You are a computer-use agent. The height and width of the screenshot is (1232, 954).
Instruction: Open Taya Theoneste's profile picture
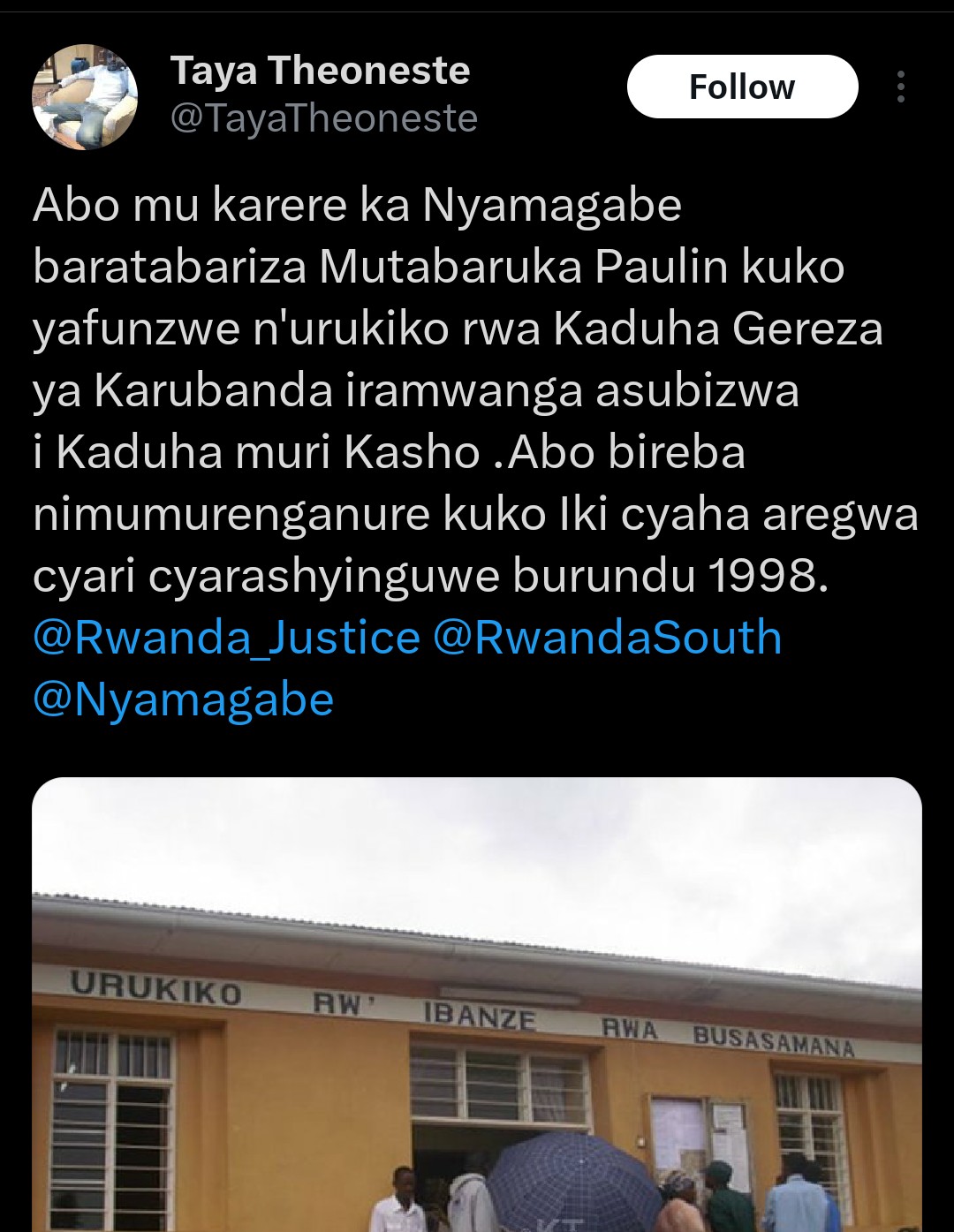(x=85, y=96)
